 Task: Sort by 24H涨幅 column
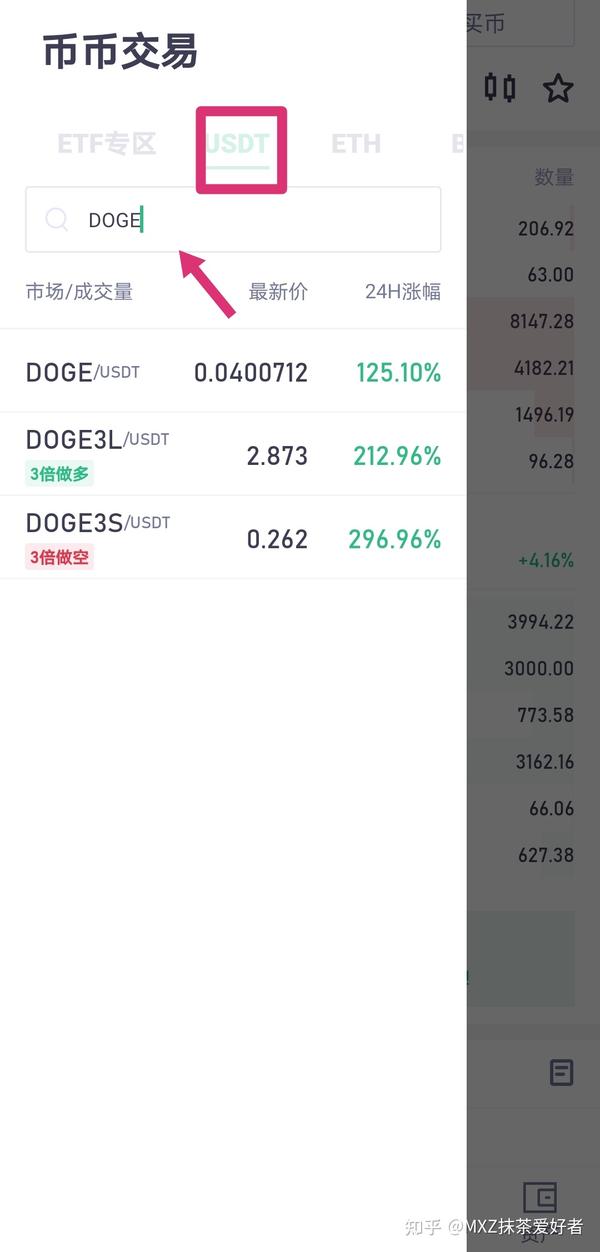403,291
